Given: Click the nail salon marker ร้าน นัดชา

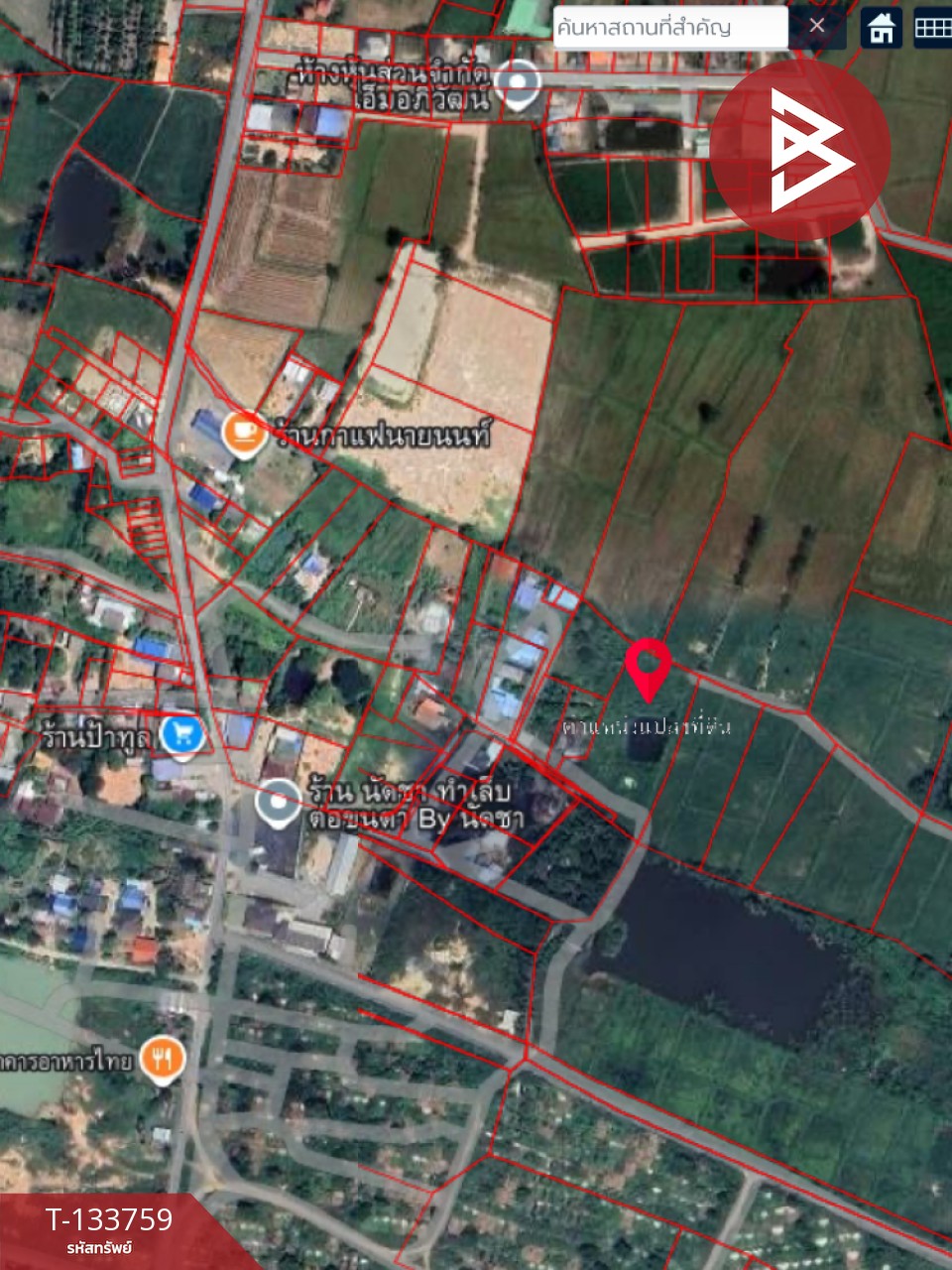Looking at the screenshot, I should coord(275,800).
